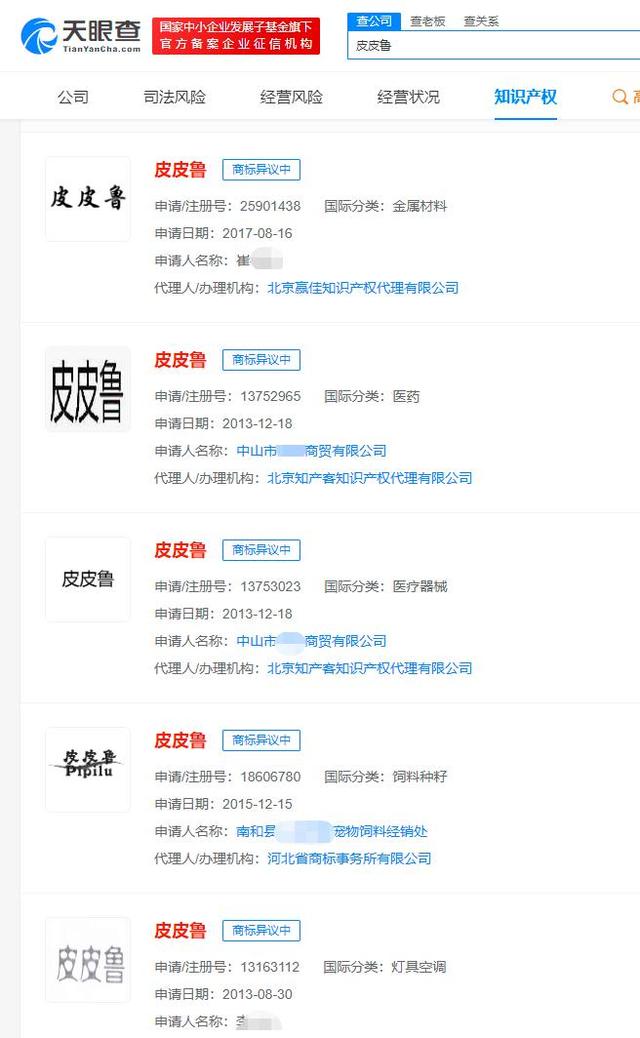640x1038 pixels.
Task: Open the 经营状况 tab
Action: pyautogui.click(x=408, y=97)
